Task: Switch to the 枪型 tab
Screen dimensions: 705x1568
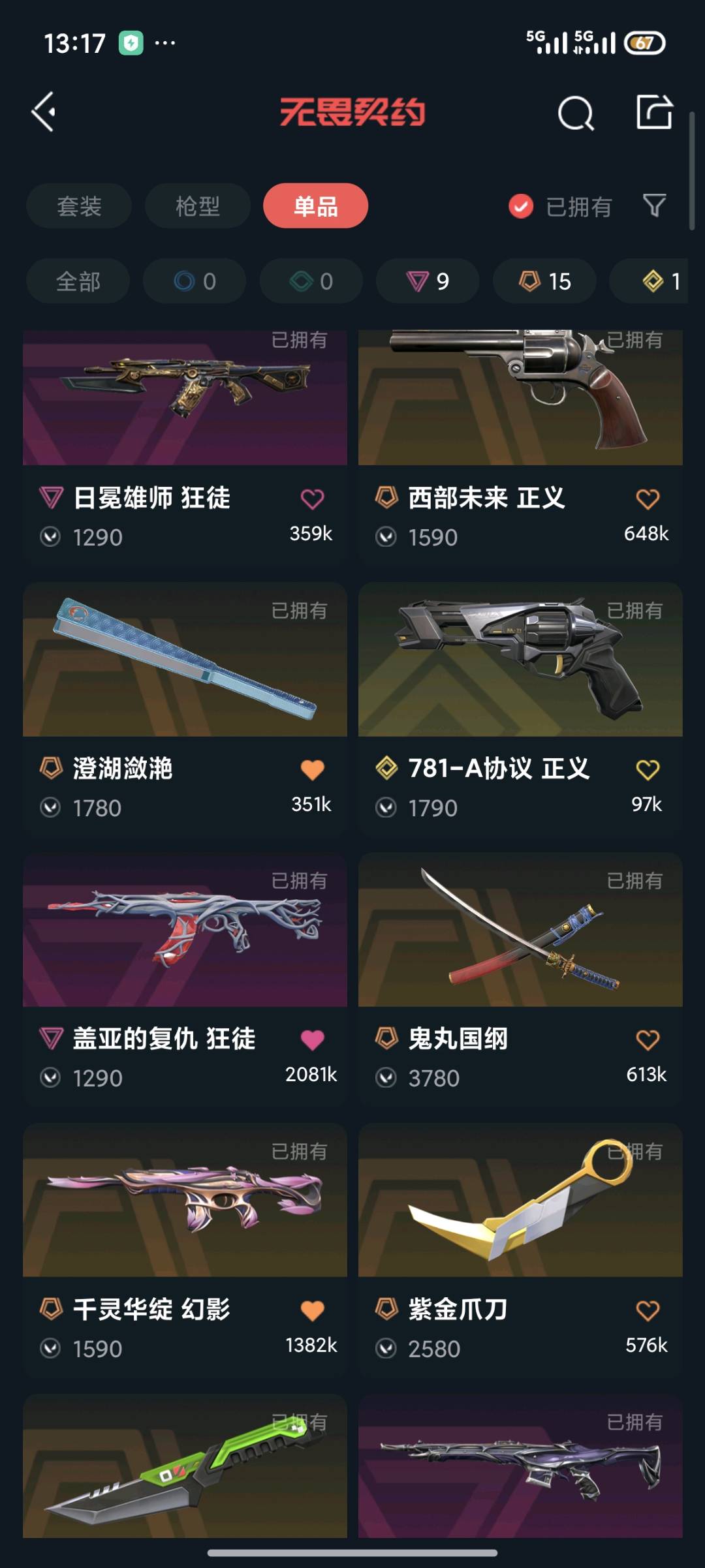Action: coord(197,206)
